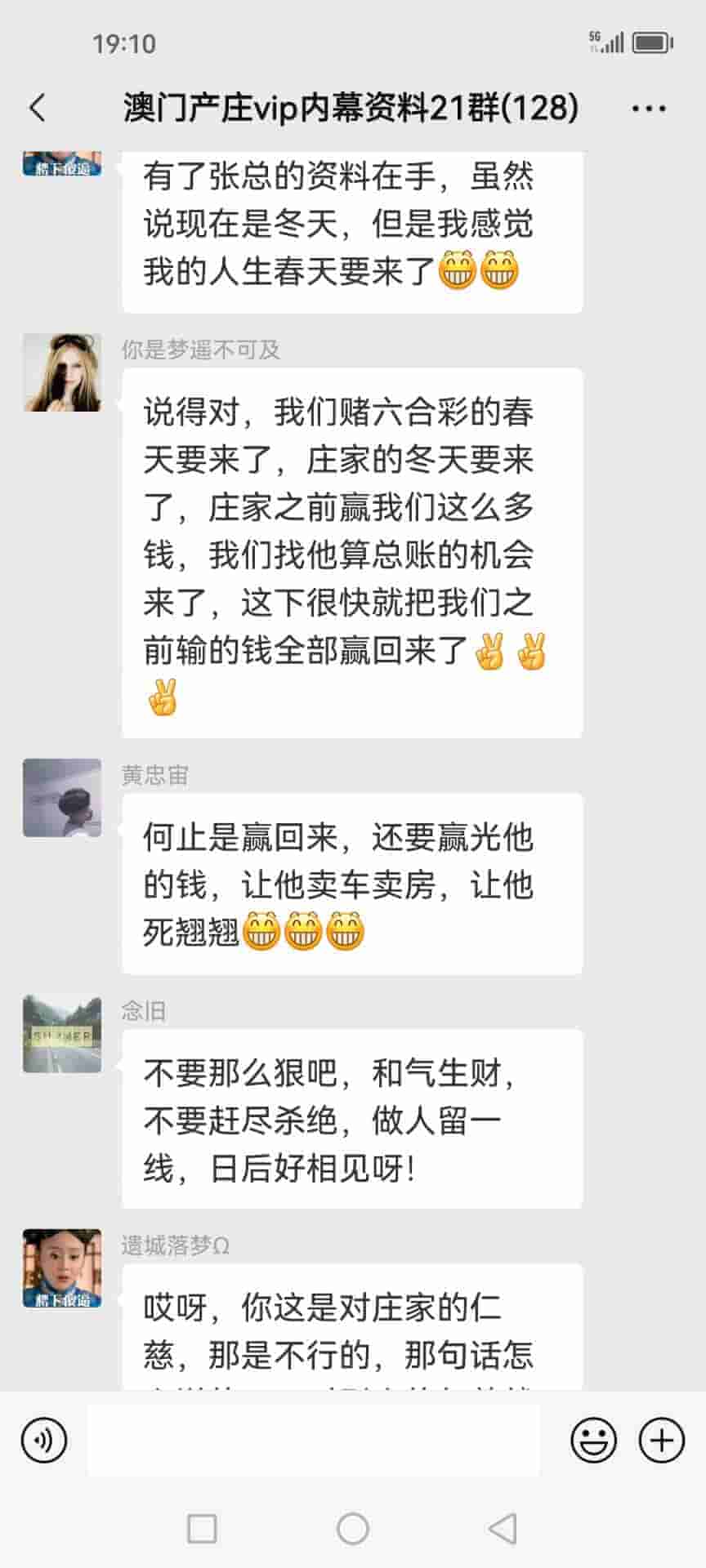Open profile avatar of 你是梦遥不可及
706x1568 pixels.
62,372
